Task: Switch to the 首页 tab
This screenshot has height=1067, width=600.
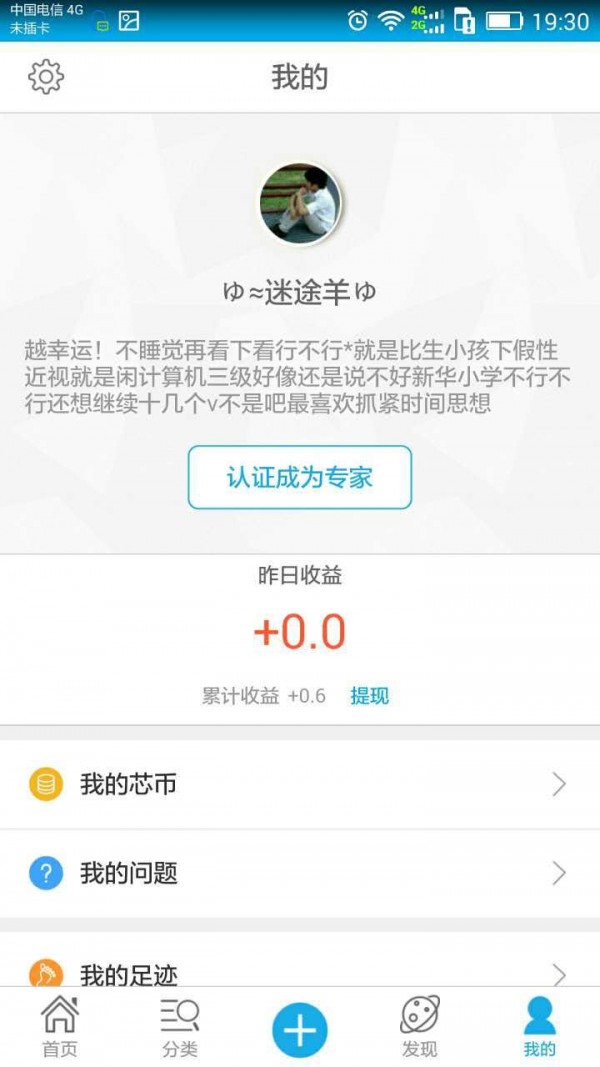Action: [60, 1027]
